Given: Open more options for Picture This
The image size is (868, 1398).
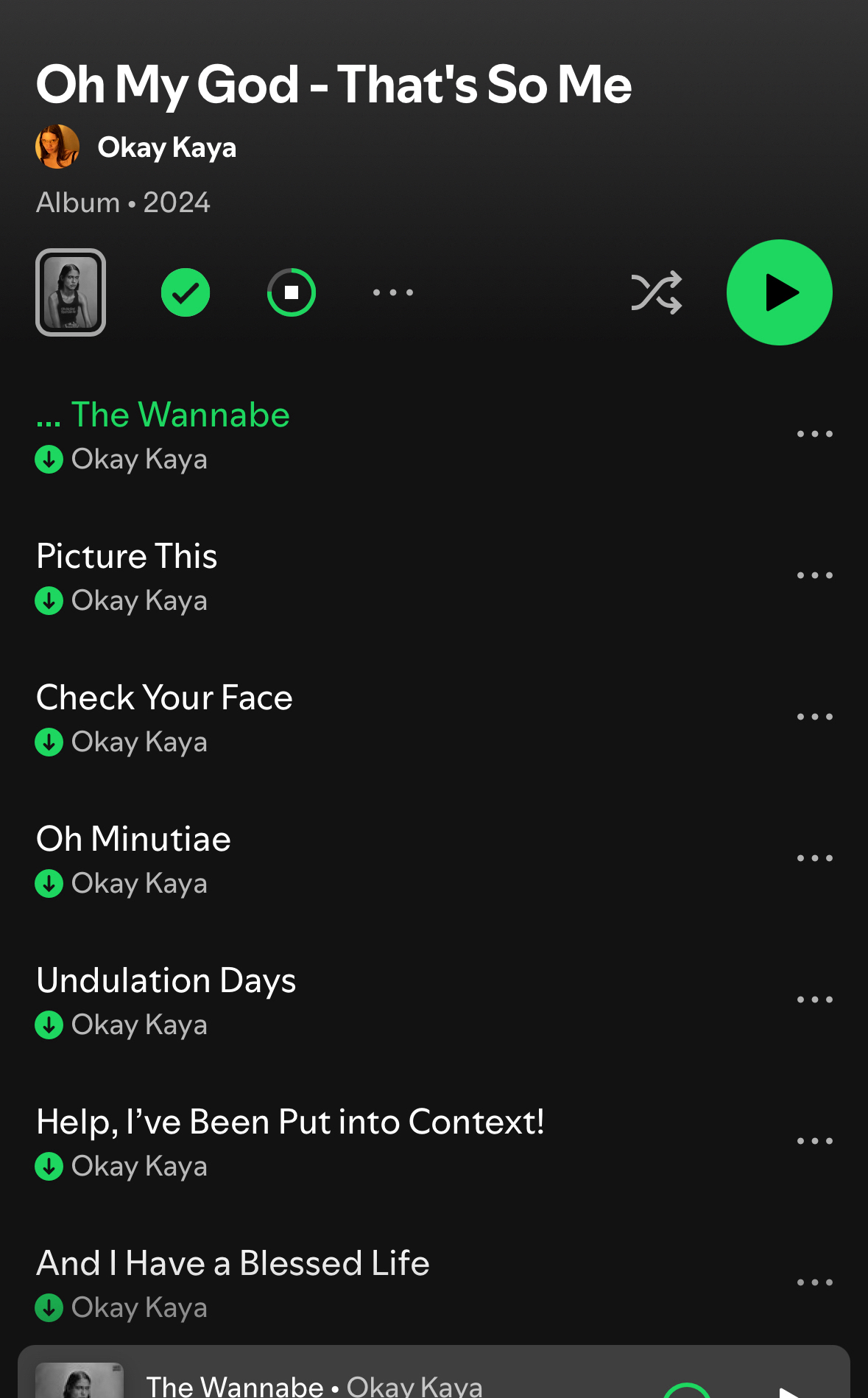Looking at the screenshot, I should [x=814, y=575].
